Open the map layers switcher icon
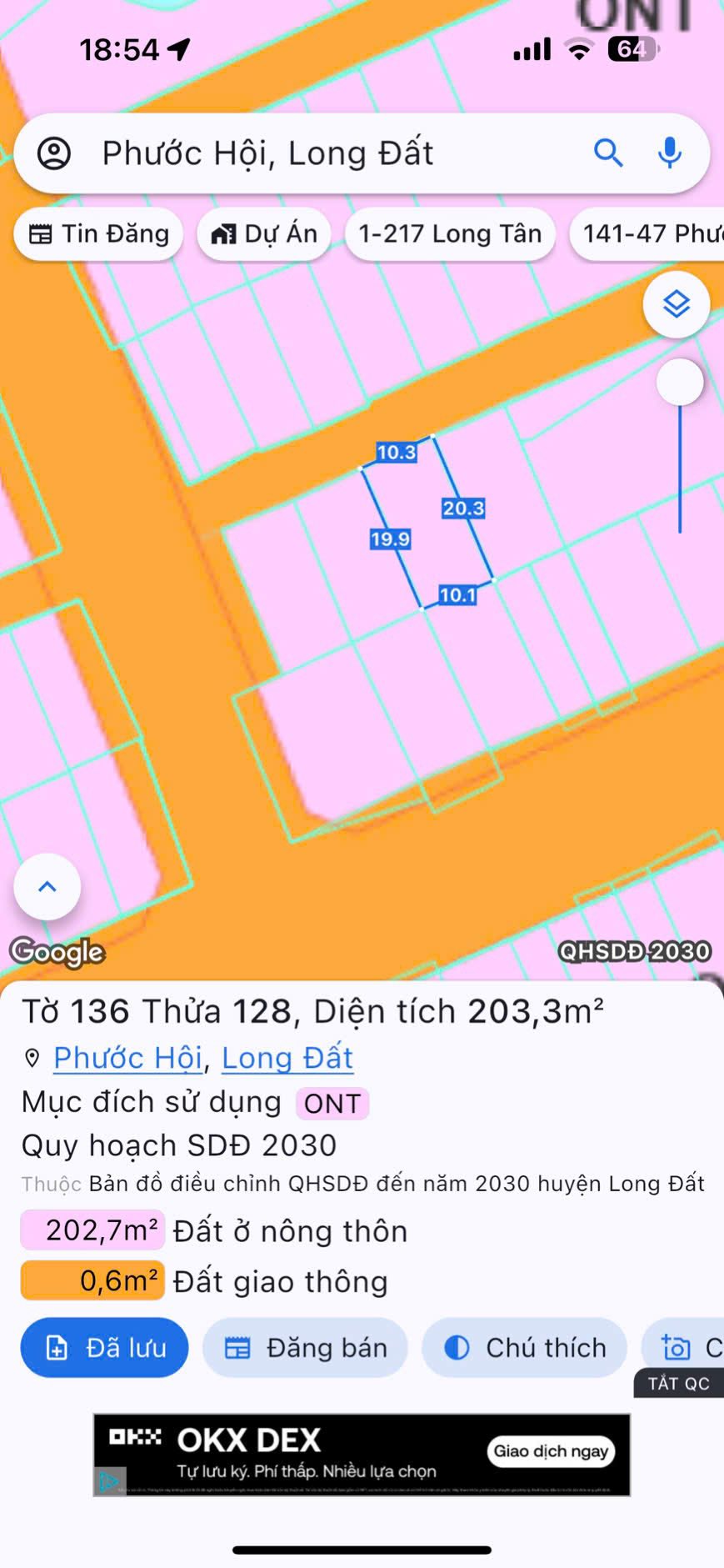The image size is (724, 1568). click(x=677, y=305)
